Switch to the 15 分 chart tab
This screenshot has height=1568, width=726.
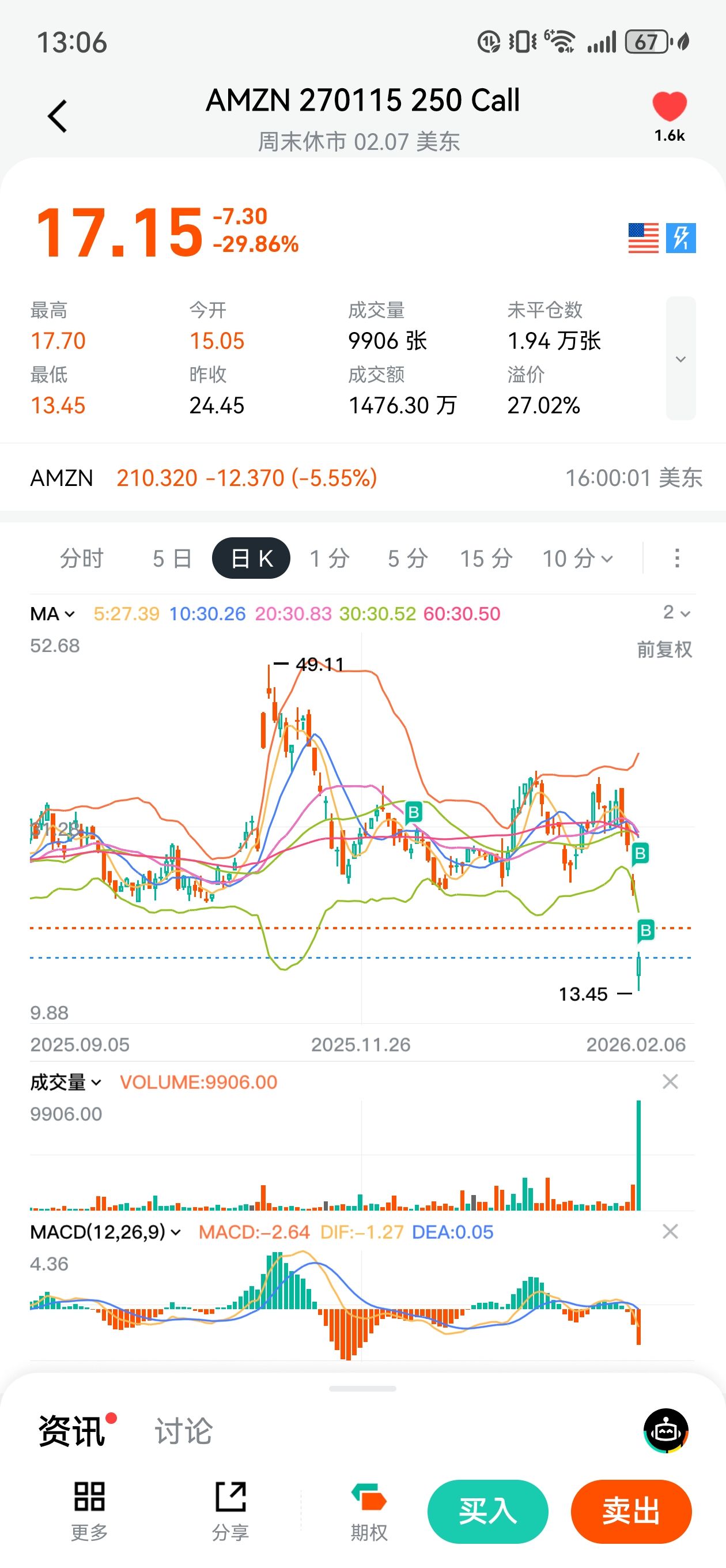[x=486, y=558]
